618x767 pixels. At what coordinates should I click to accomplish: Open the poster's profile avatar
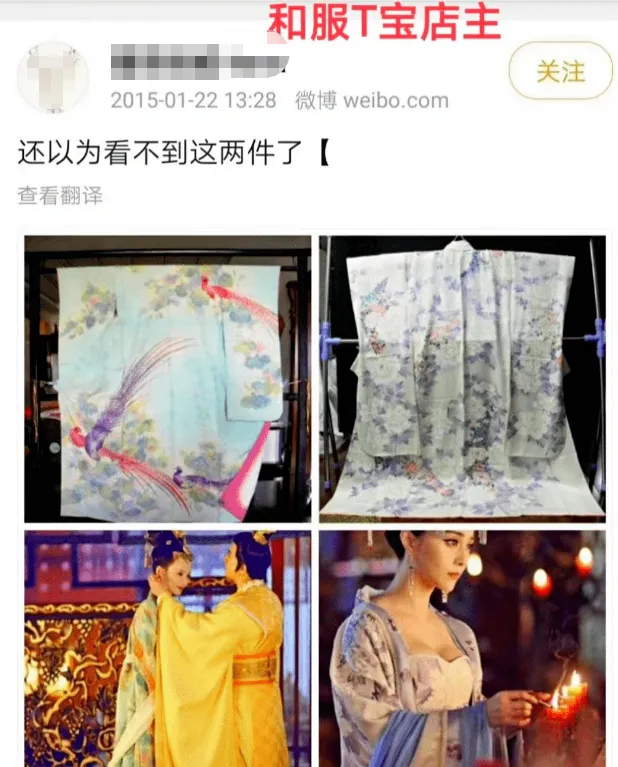pyautogui.click(x=52, y=77)
